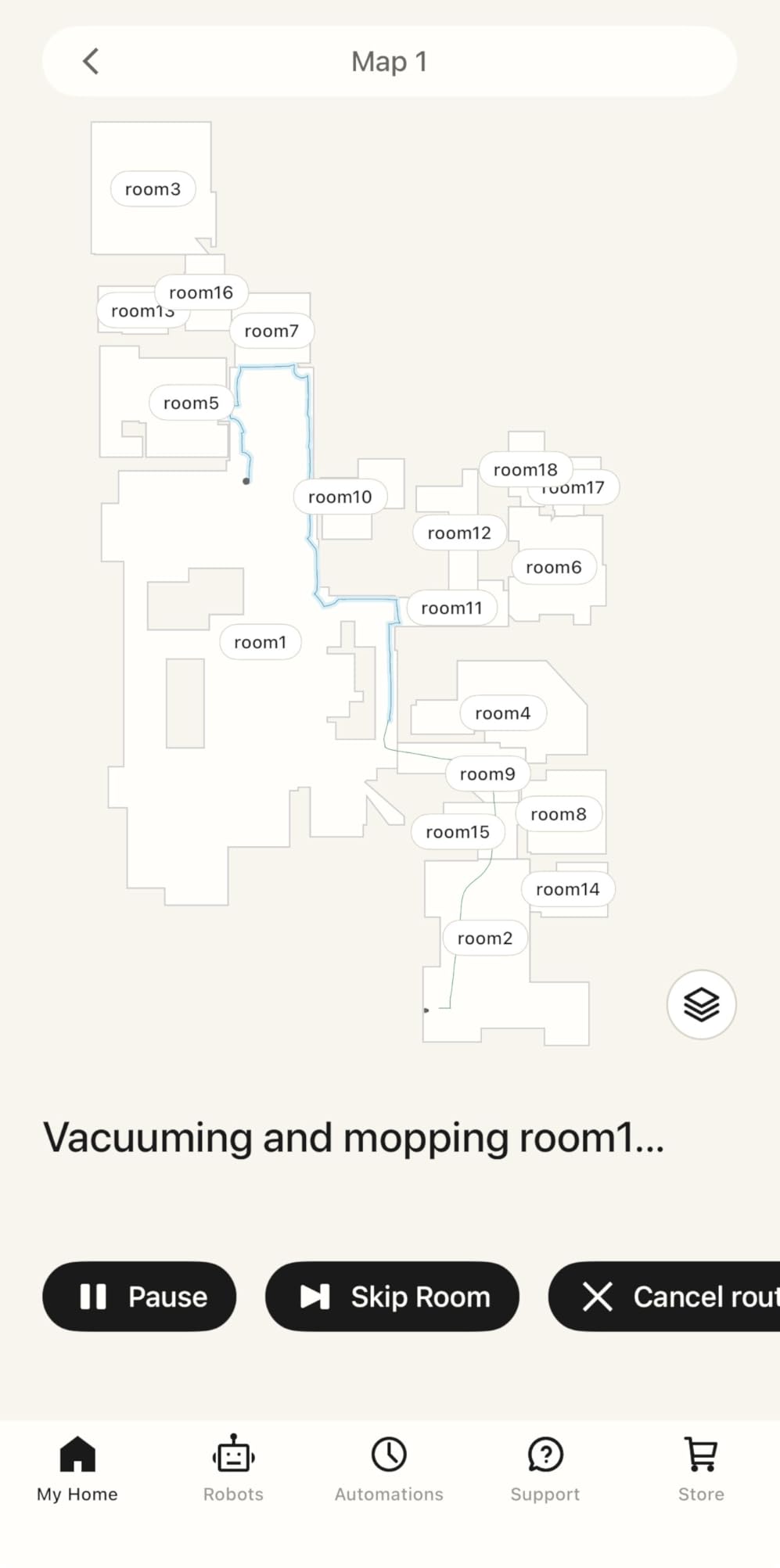780x1568 pixels.
Task: Select room3 at the top of the map
Action: tap(153, 188)
